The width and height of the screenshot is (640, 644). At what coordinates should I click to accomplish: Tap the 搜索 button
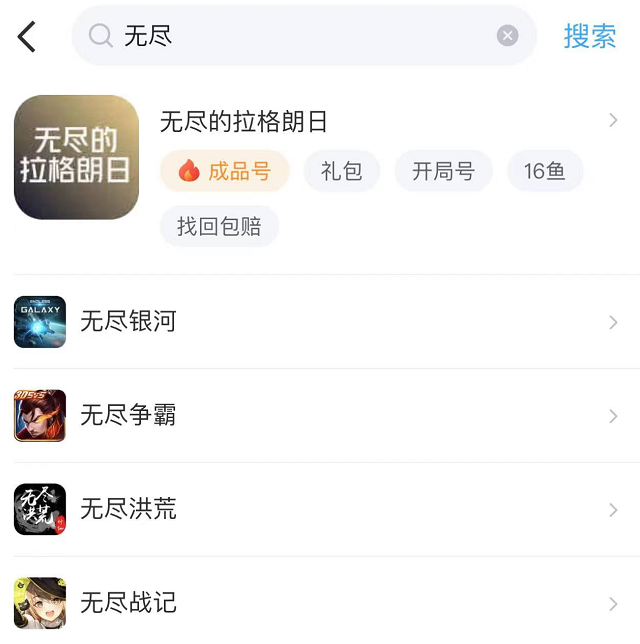[x=590, y=37]
